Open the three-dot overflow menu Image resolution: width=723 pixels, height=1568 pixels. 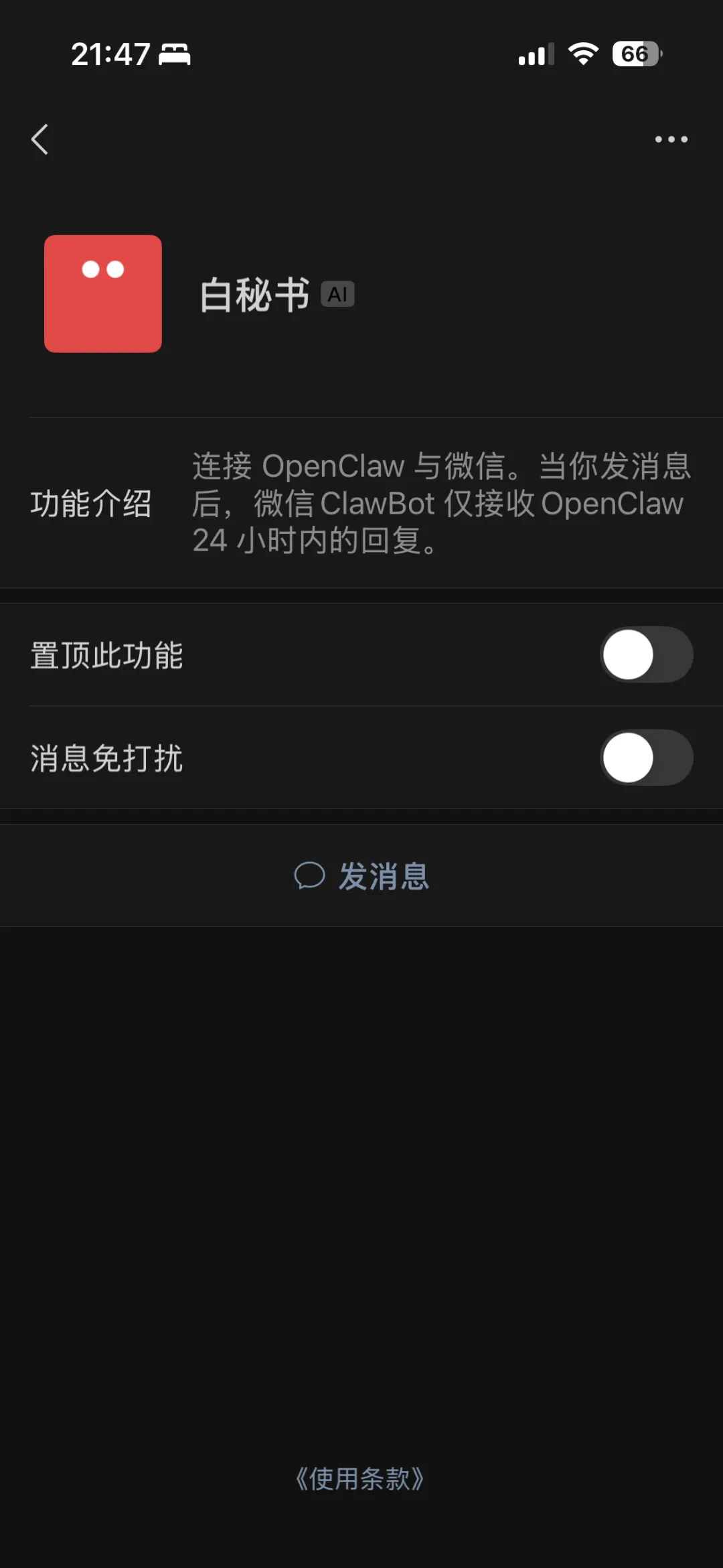[671, 139]
